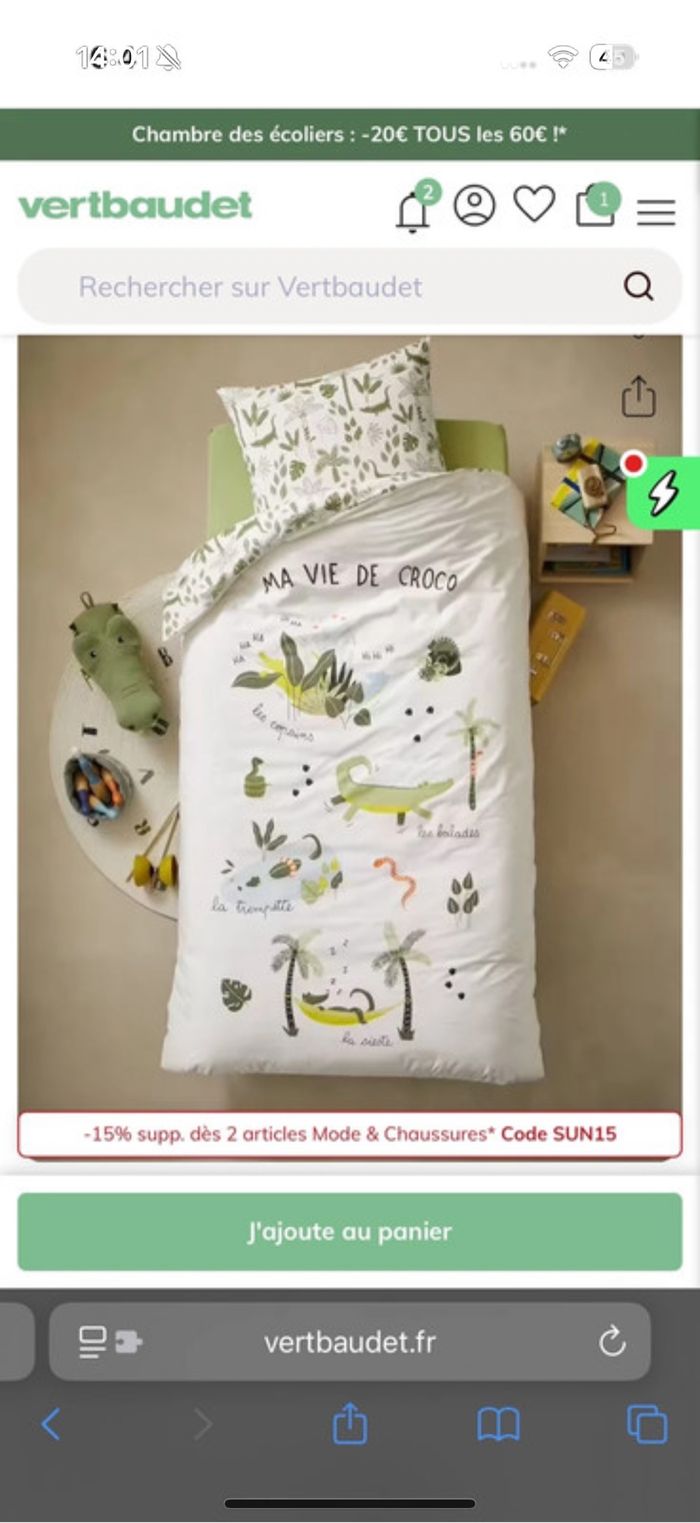Reload the page in the browser

coord(612,1342)
